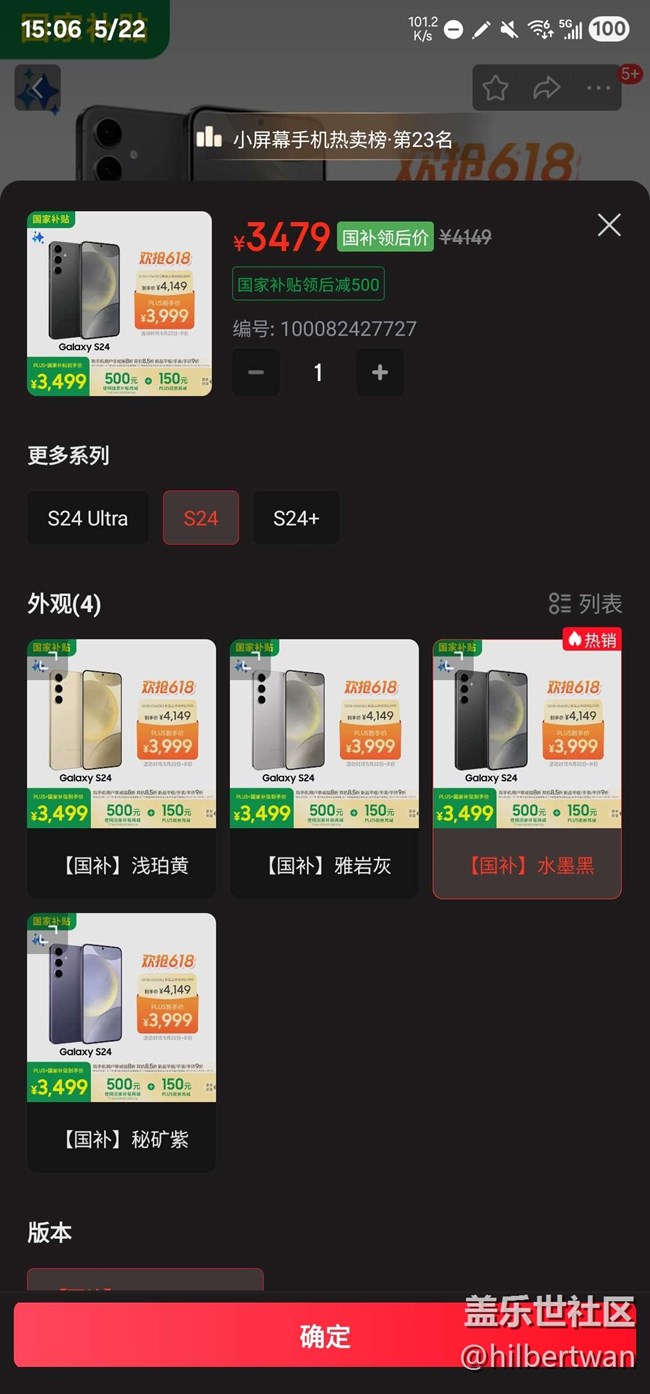Close the product options sheet
Screen dimensions: 650x1394
pyautogui.click(x=609, y=225)
